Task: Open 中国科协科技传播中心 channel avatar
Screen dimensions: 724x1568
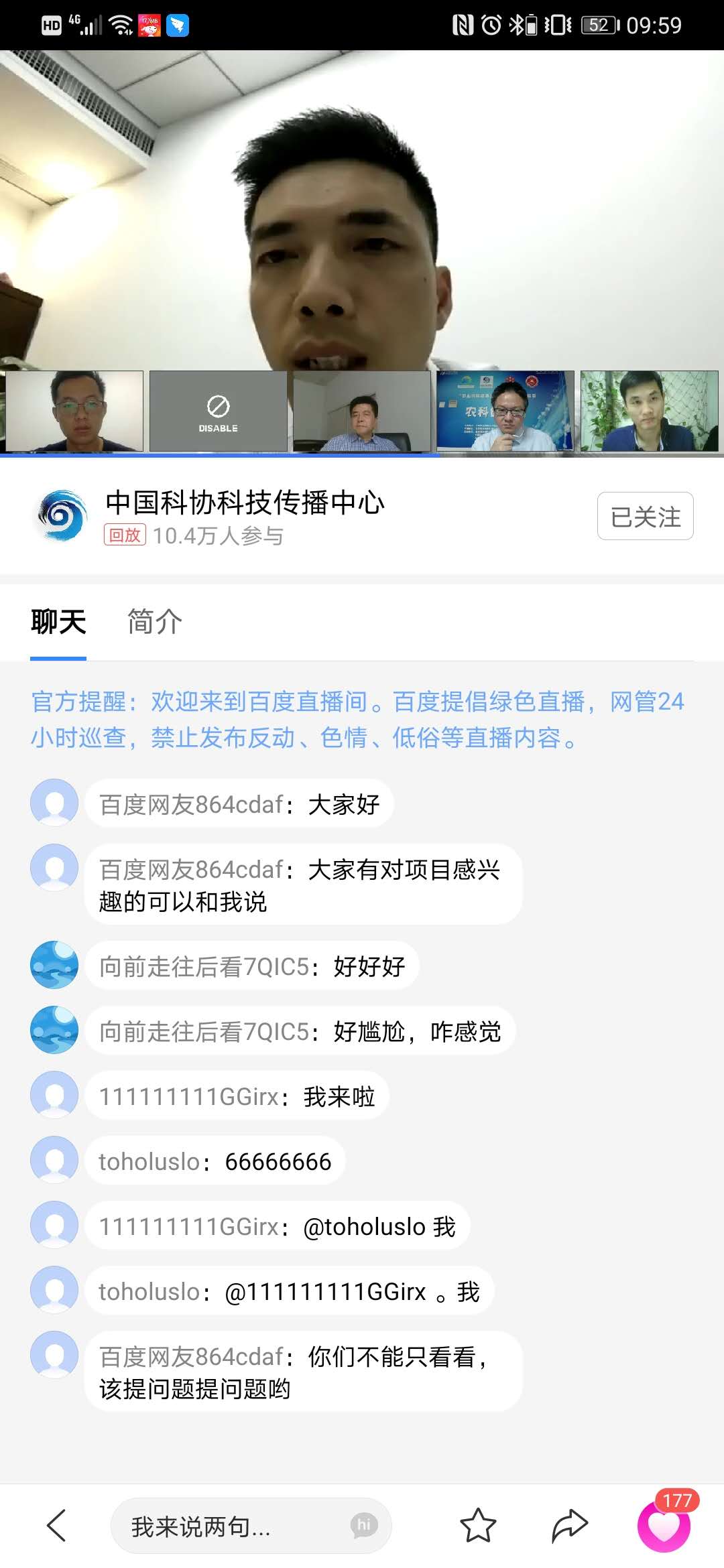Action: click(61, 517)
